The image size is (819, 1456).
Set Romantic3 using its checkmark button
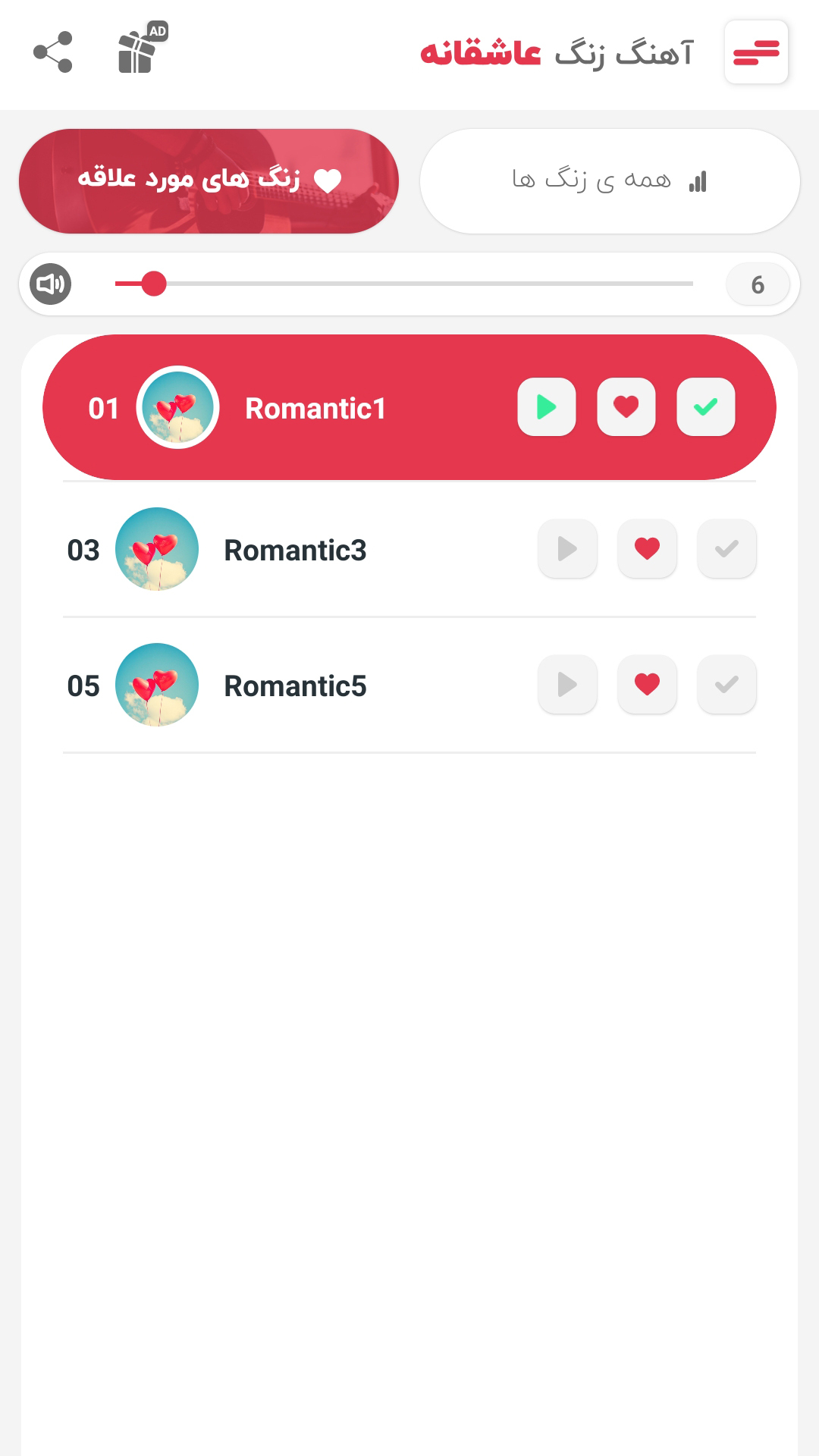(x=726, y=549)
